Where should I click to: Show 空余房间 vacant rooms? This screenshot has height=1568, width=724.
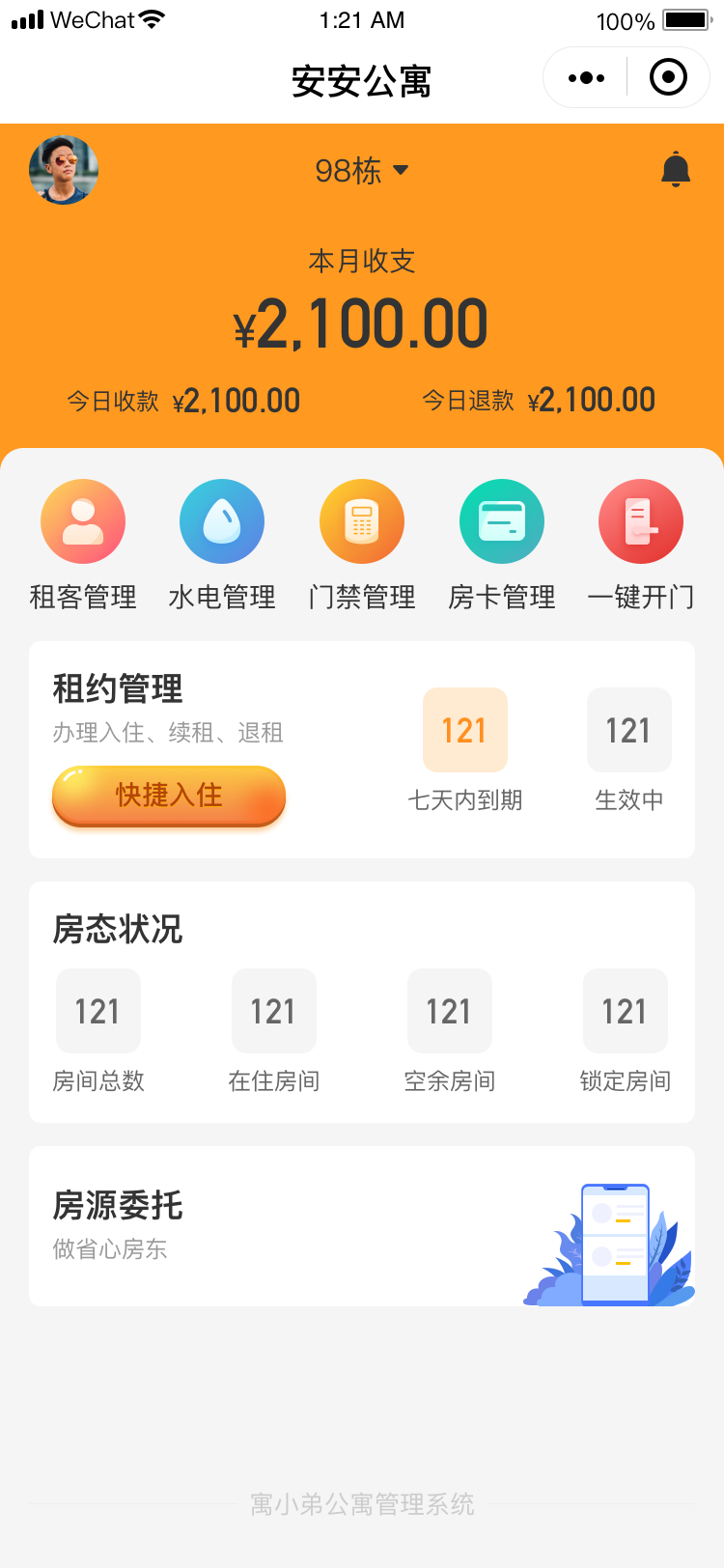[450, 1029]
